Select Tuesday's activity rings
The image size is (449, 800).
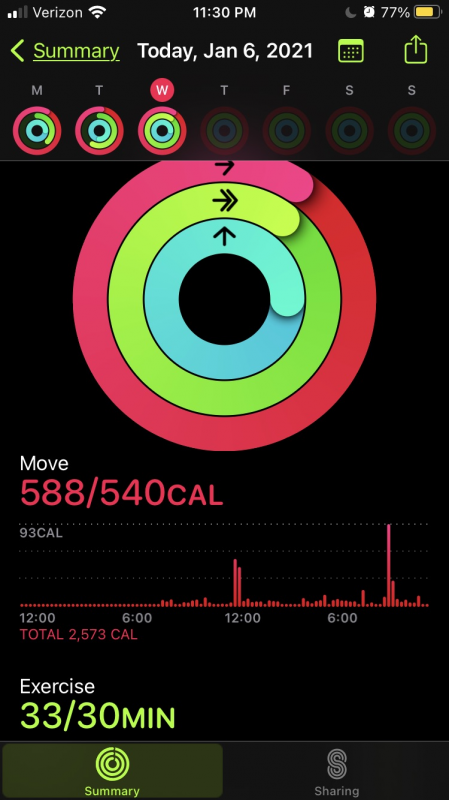(99, 131)
